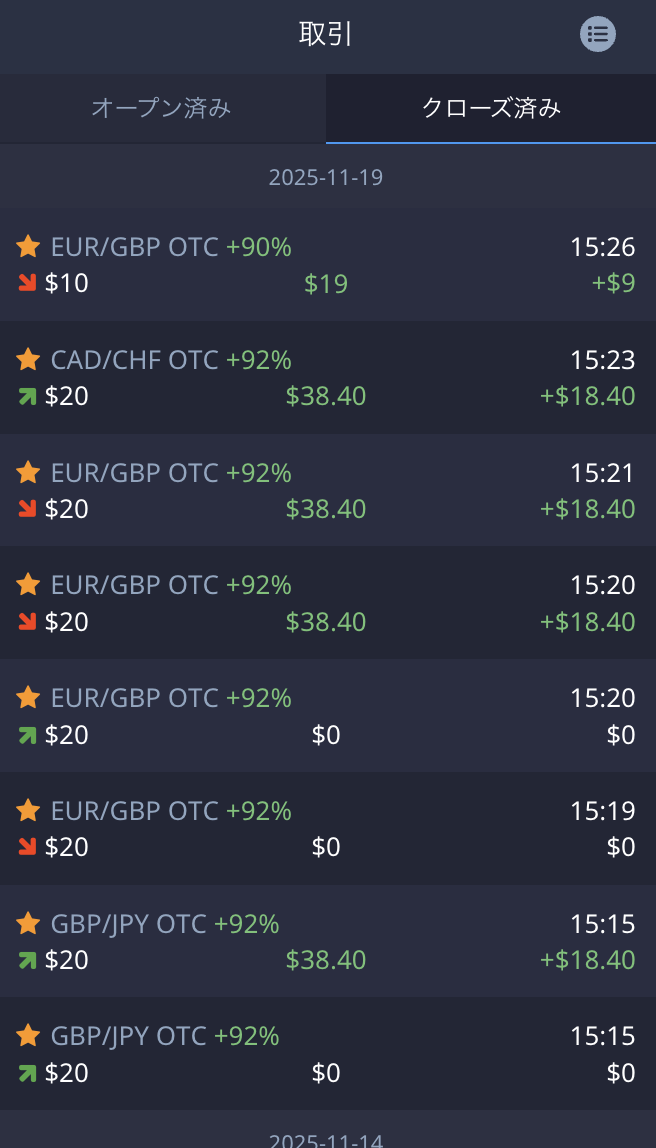
Task: Switch to the オープン済み tab
Action: 162,108
